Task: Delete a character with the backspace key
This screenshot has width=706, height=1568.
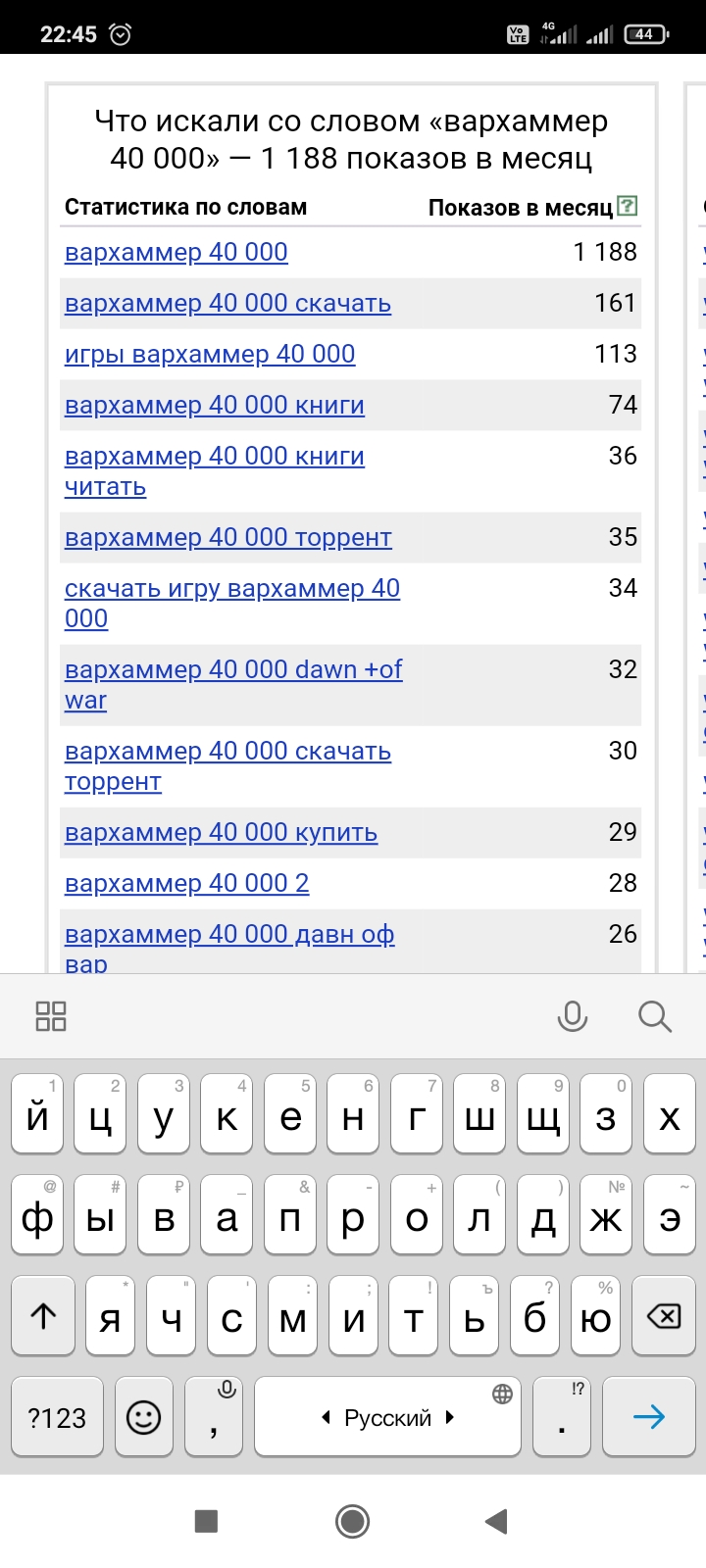Action: coord(665,1316)
